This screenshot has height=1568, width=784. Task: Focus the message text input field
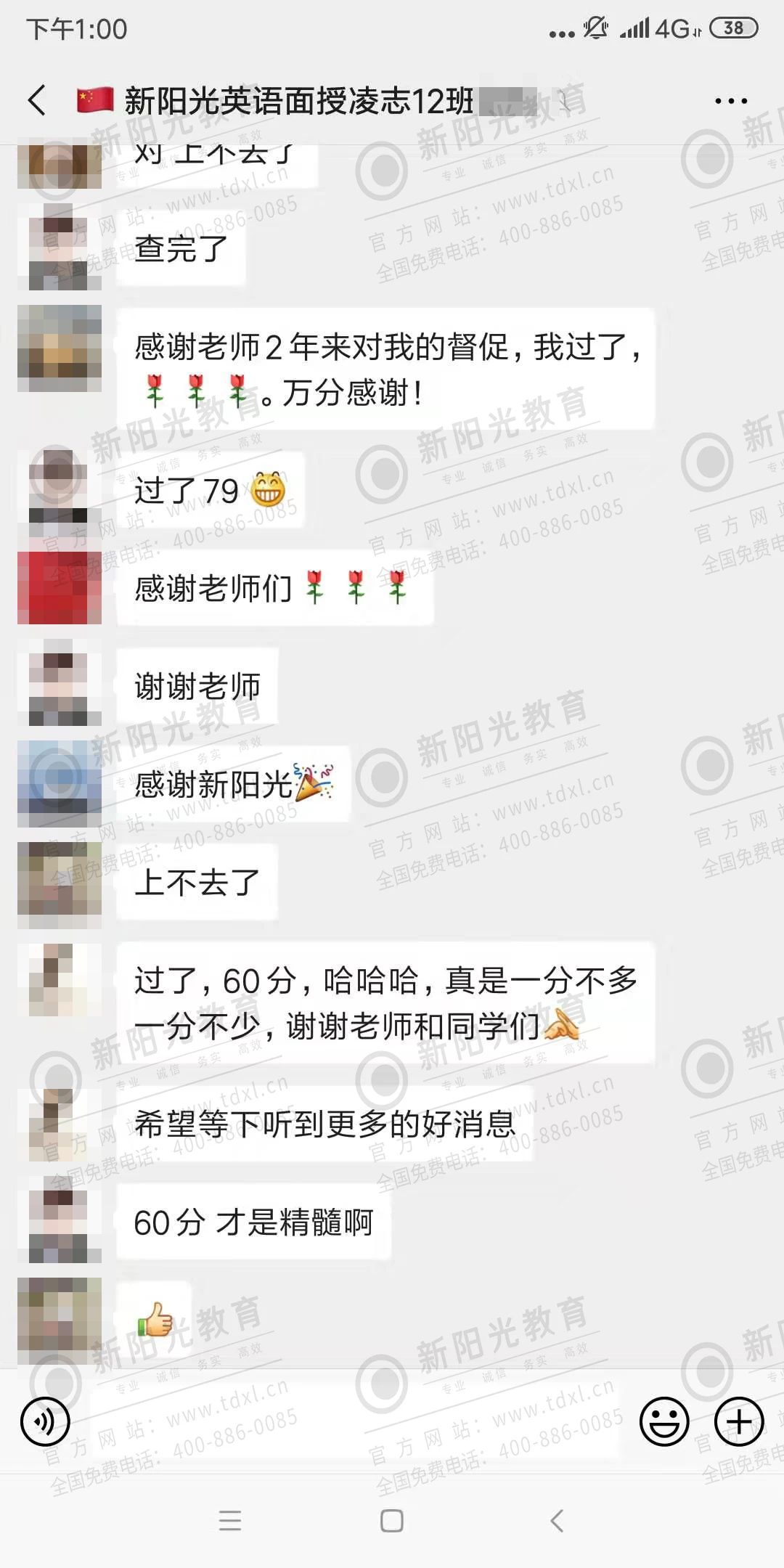[354, 1421]
